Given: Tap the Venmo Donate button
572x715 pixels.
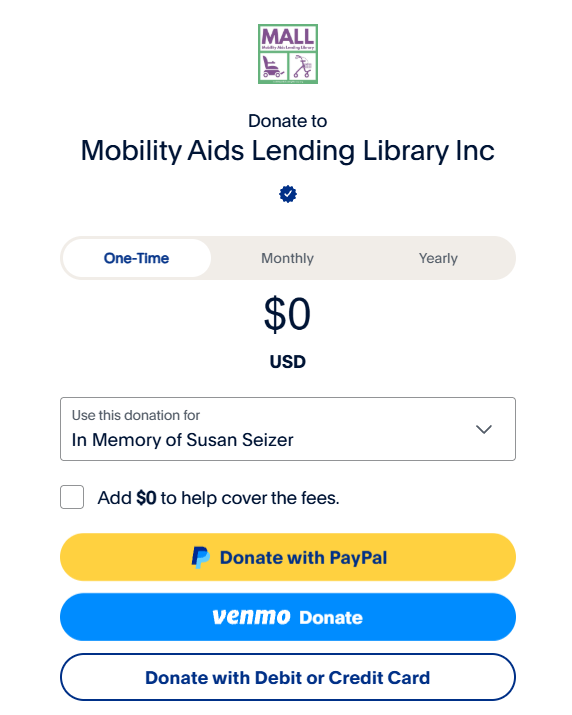Looking at the screenshot, I should [288, 617].
